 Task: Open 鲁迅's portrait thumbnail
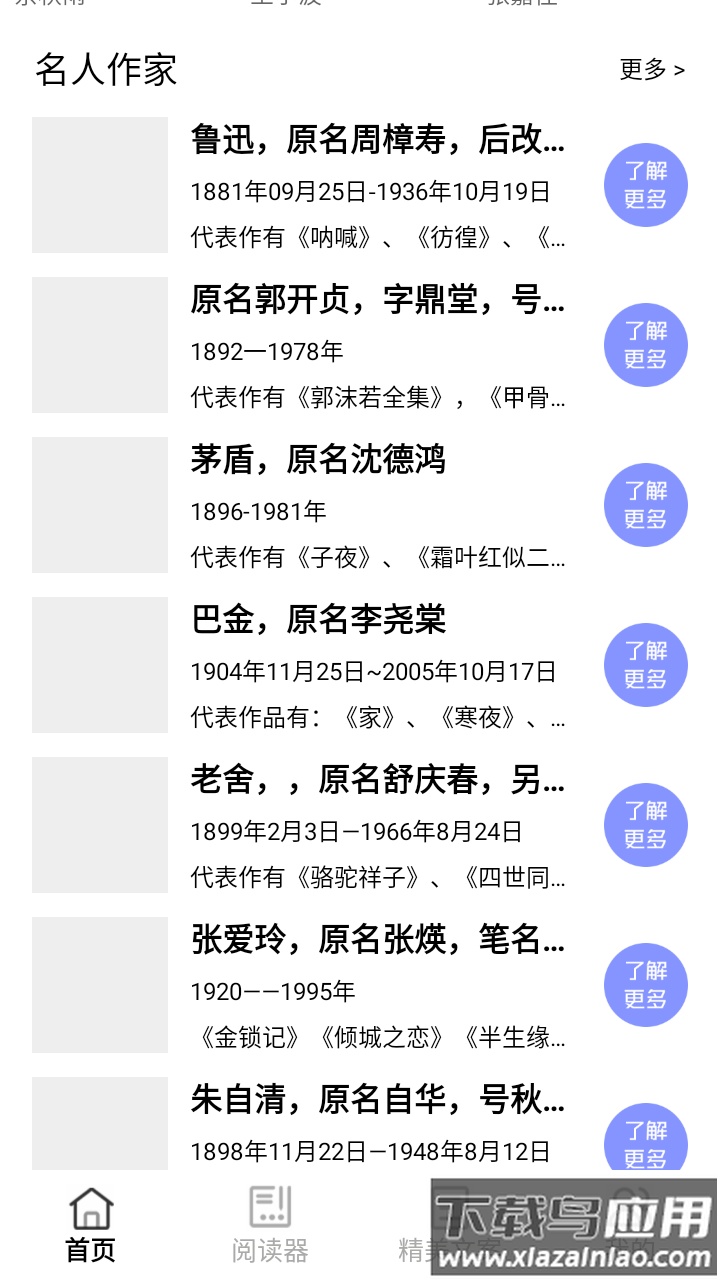(x=99, y=185)
